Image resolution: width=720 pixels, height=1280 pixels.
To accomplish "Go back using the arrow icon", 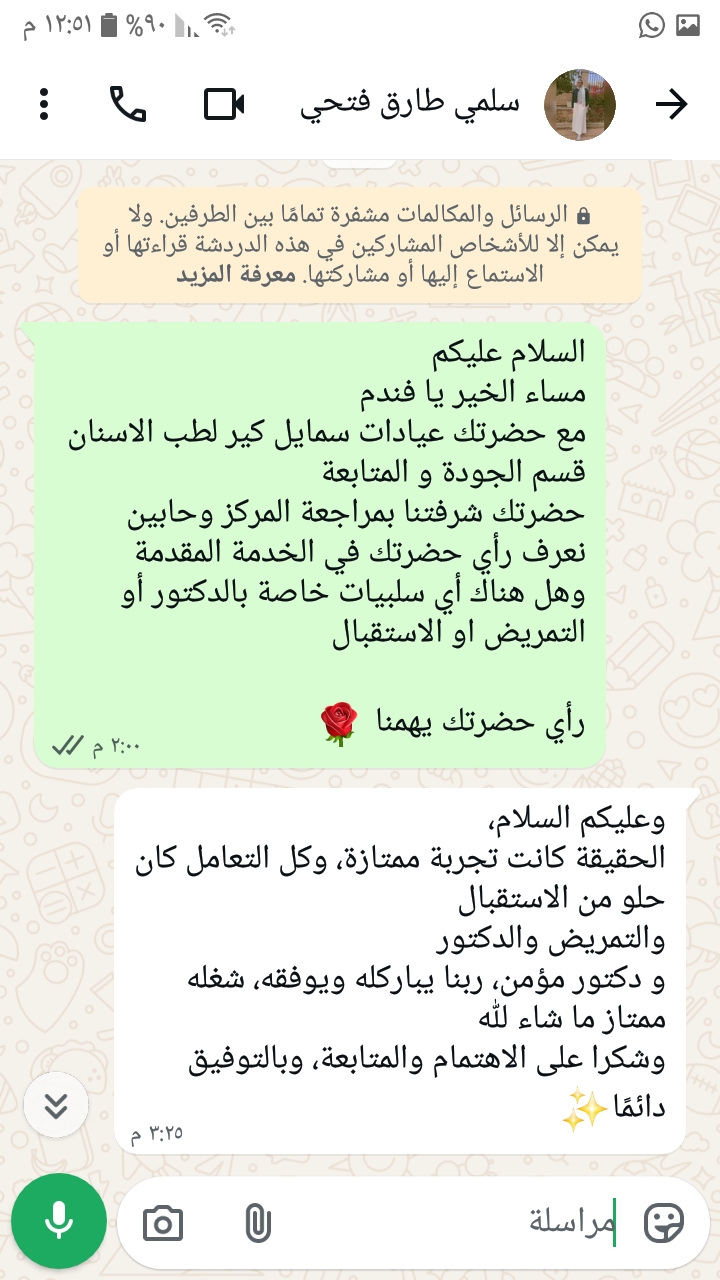I will (671, 104).
